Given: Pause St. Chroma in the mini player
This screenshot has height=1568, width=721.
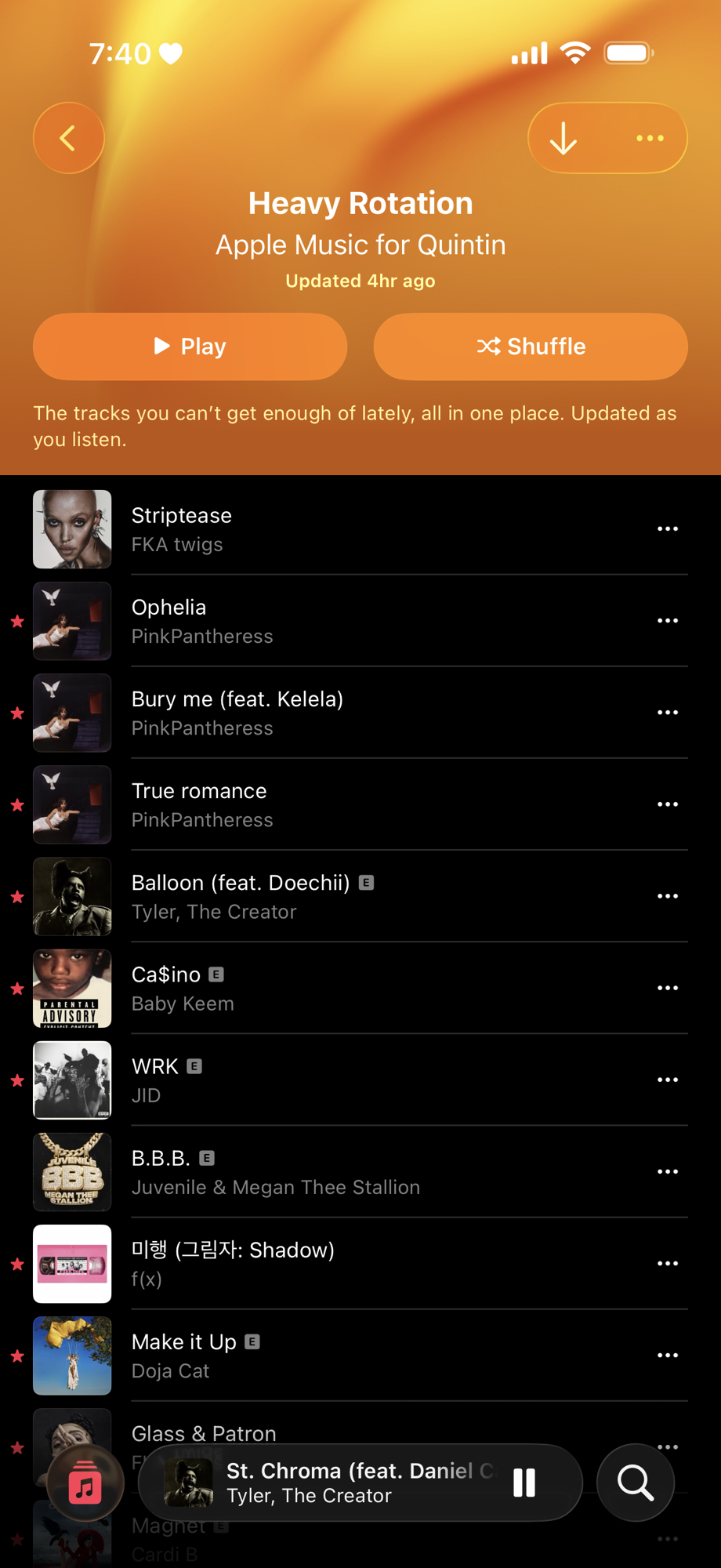Looking at the screenshot, I should (524, 1483).
